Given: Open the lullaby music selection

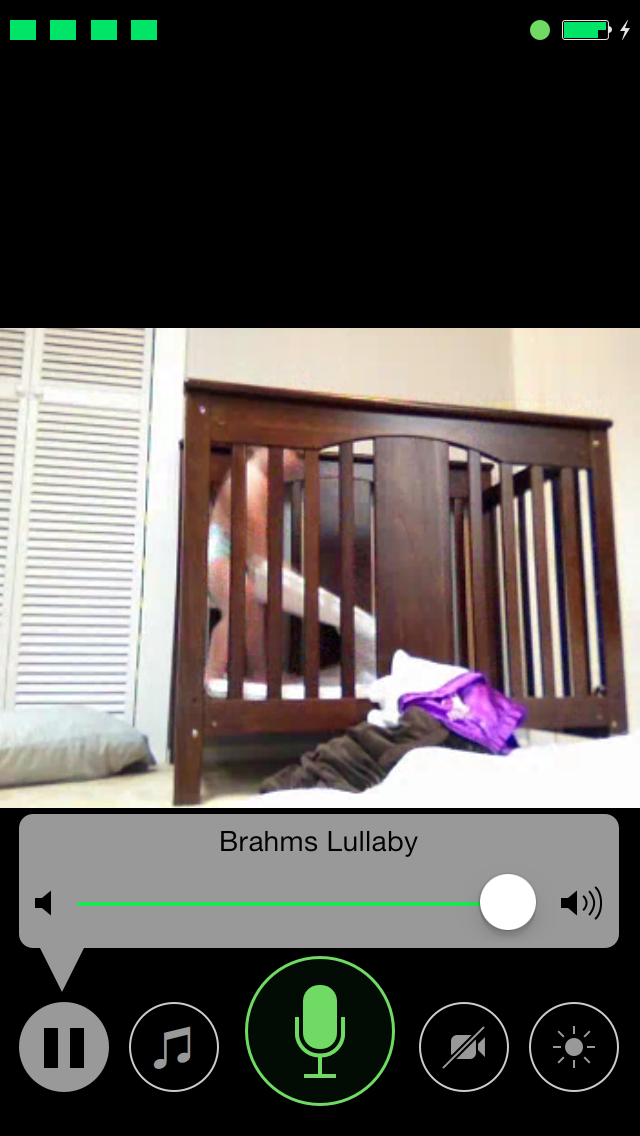Looking at the screenshot, I should coord(174,1047).
